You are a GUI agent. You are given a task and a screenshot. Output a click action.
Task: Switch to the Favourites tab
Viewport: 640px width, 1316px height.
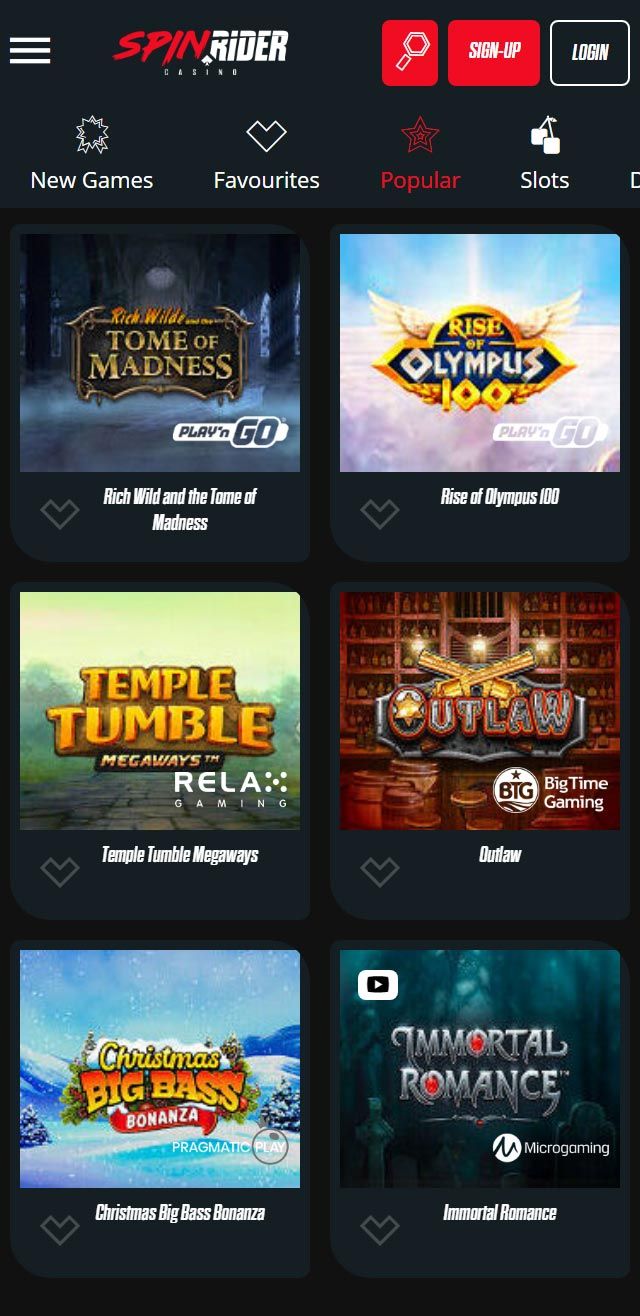click(266, 155)
